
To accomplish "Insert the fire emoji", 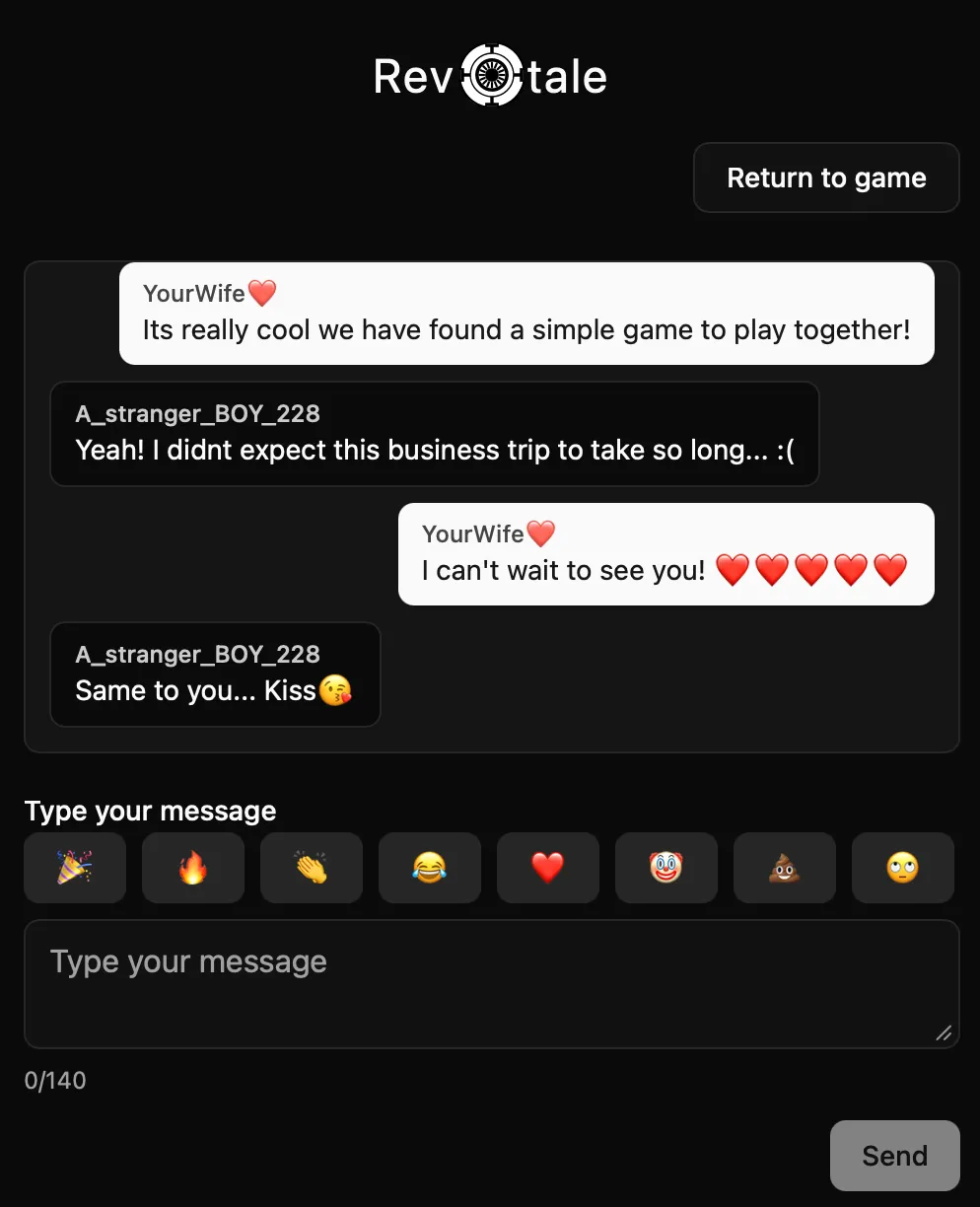I will (x=193, y=868).
